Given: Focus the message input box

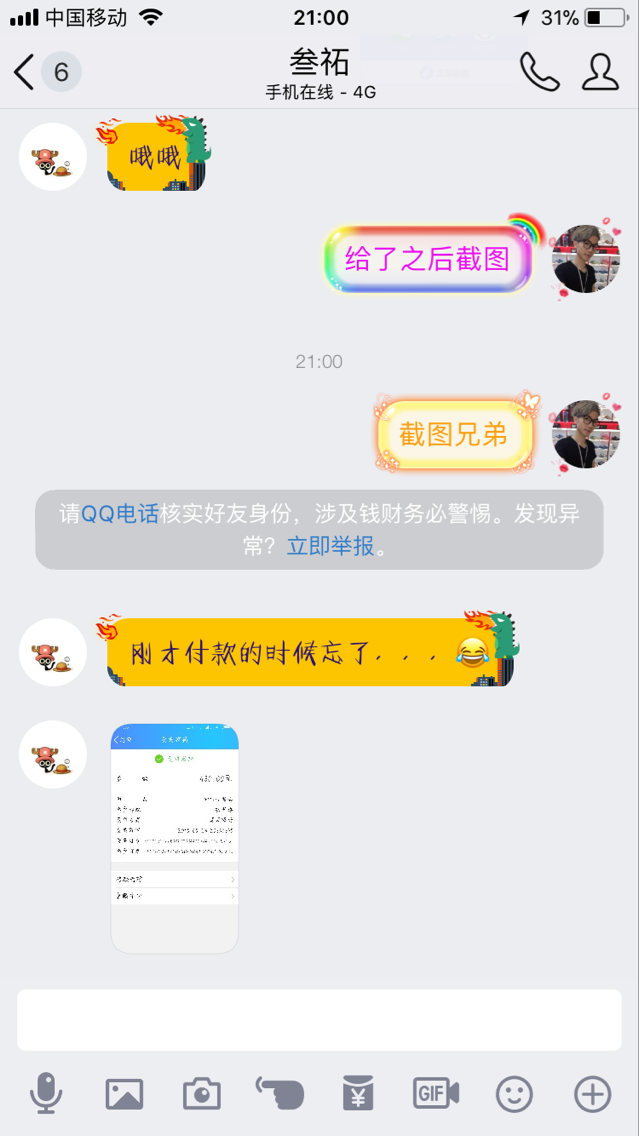Looking at the screenshot, I should point(319,1020).
